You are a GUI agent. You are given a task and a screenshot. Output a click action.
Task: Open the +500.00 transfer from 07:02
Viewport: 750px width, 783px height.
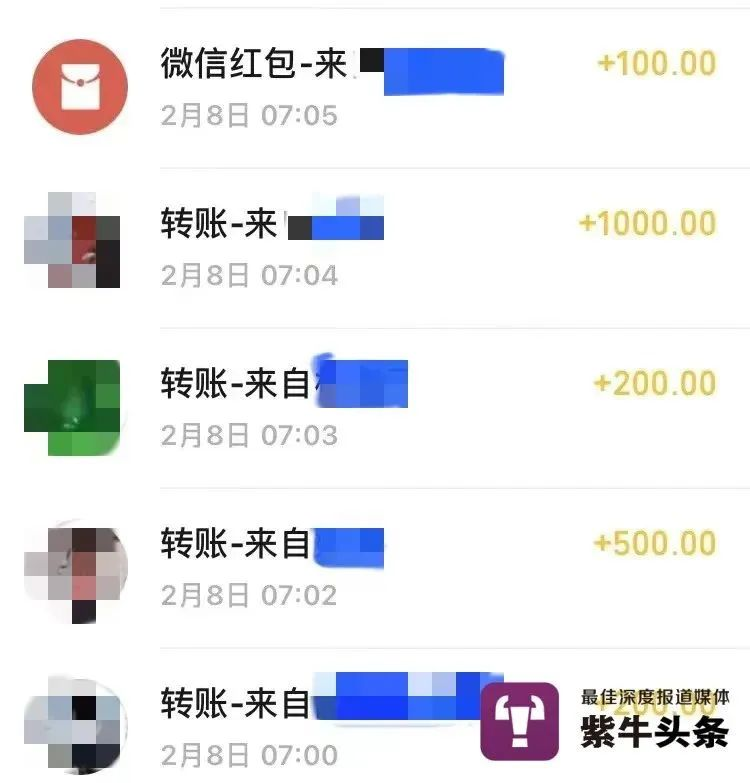pos(375,568)
